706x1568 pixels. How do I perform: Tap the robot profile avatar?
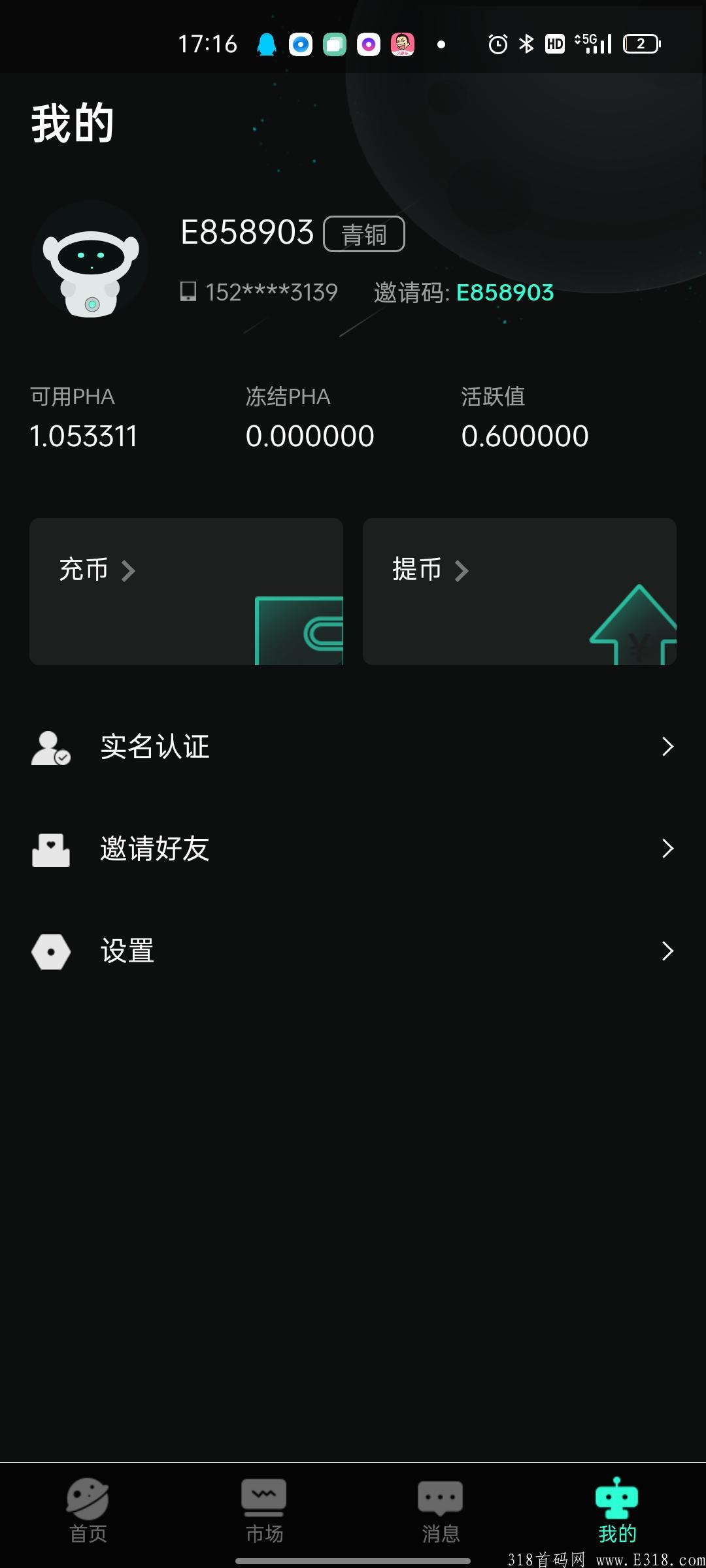point(90,260)
